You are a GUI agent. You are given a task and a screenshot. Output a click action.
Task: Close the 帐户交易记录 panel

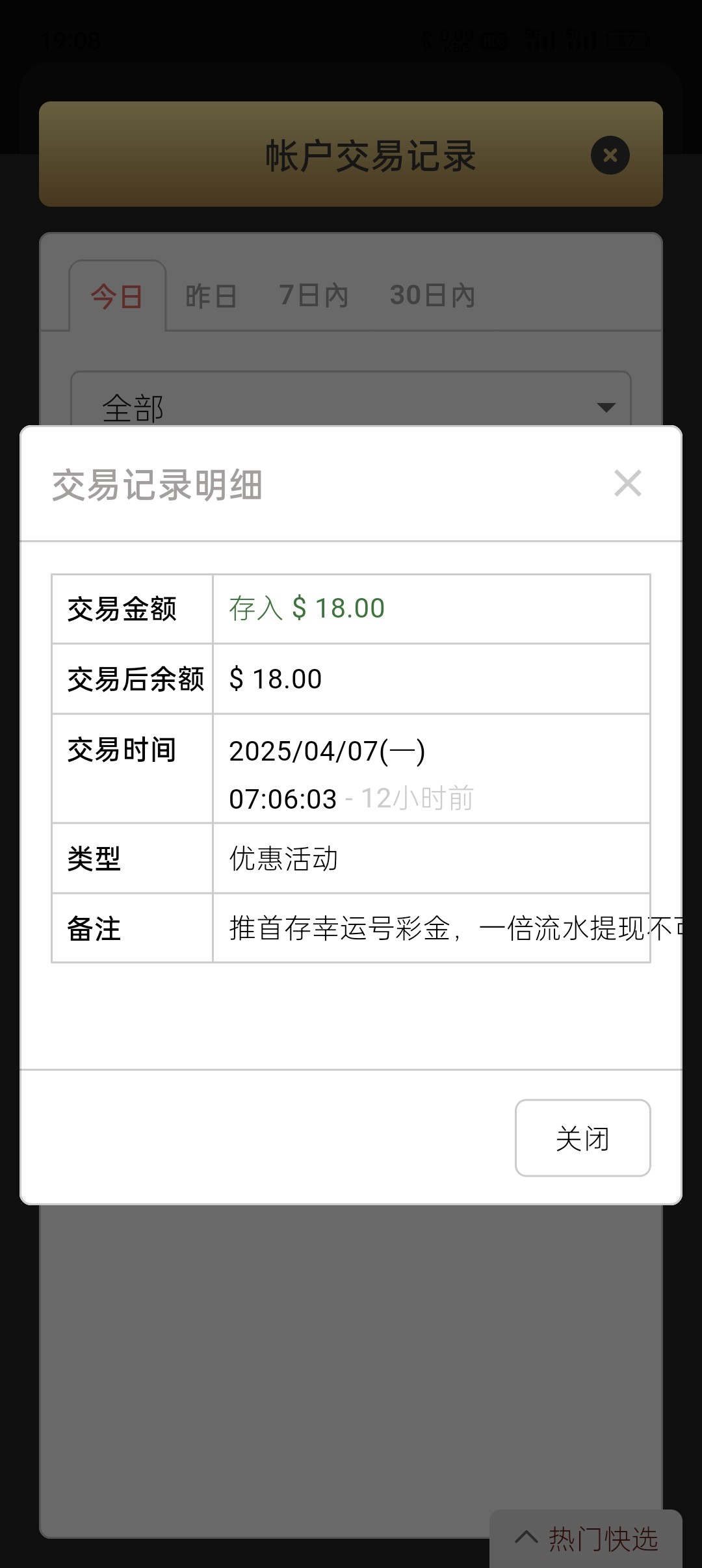tap(610, 155)
